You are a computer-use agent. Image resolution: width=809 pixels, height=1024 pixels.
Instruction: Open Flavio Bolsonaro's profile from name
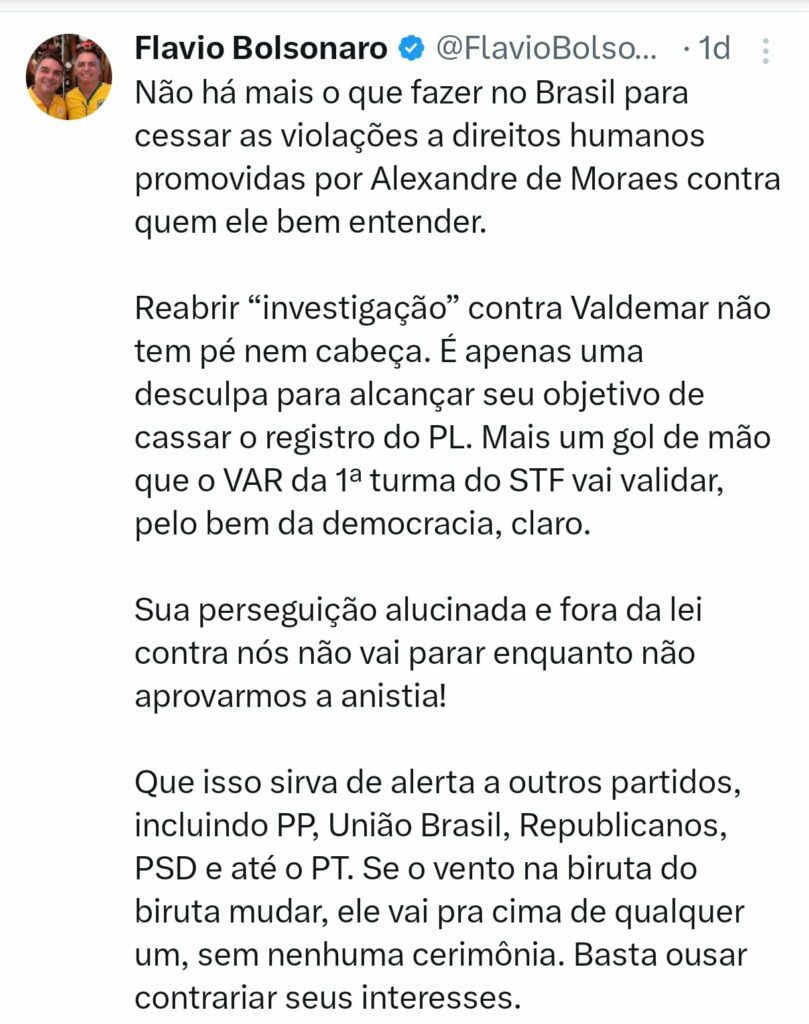261,48
